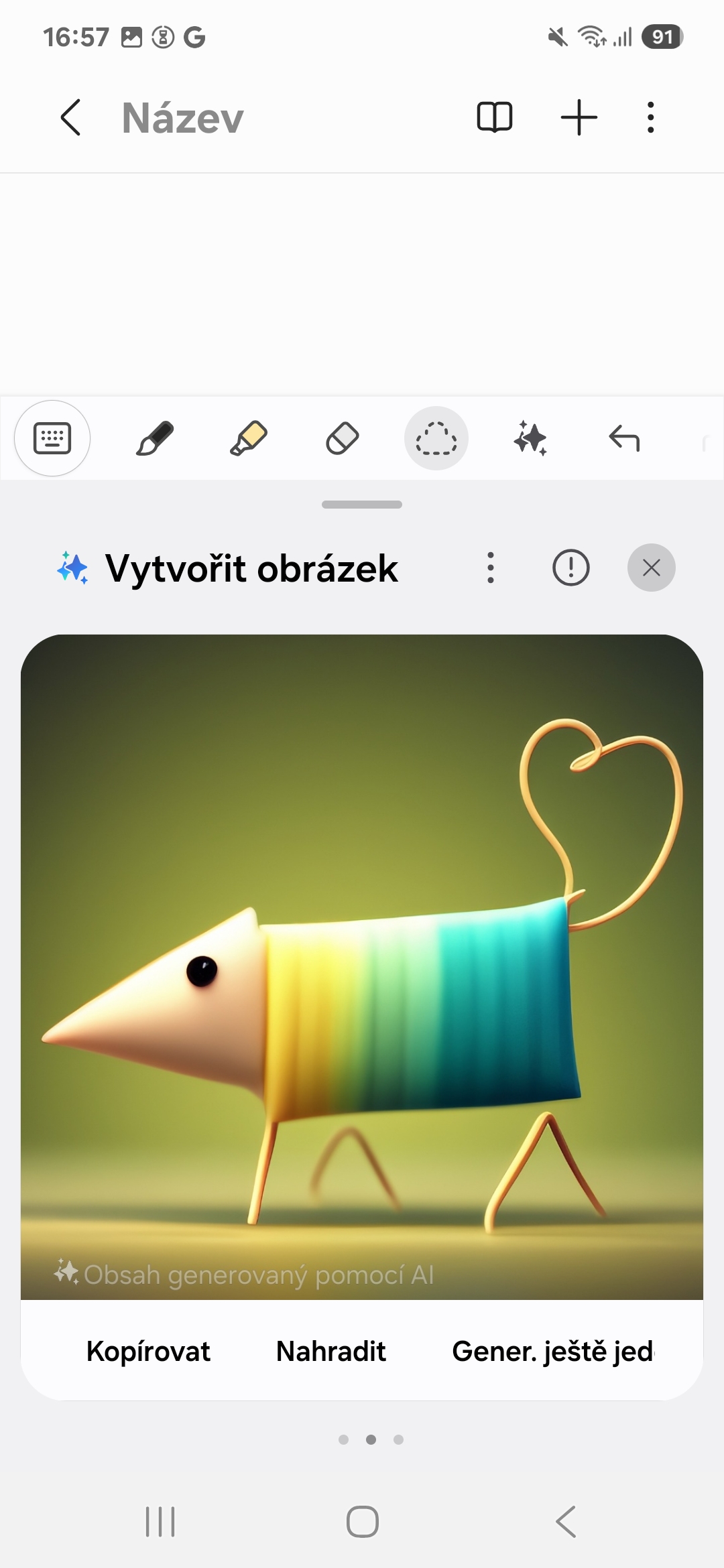Switch to keyboard input mode

(52, 438)
